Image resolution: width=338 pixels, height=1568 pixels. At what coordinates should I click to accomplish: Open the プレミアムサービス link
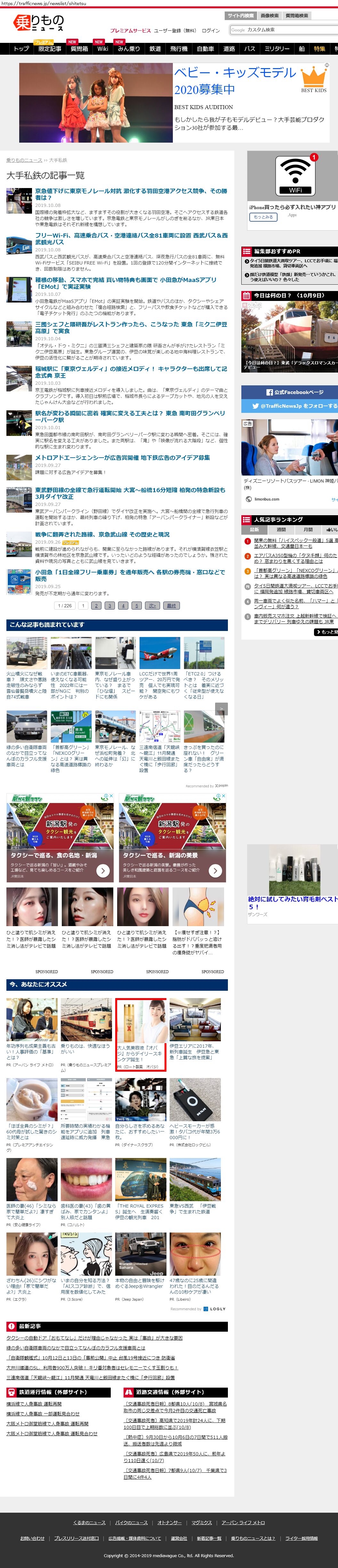click(130, 30)
